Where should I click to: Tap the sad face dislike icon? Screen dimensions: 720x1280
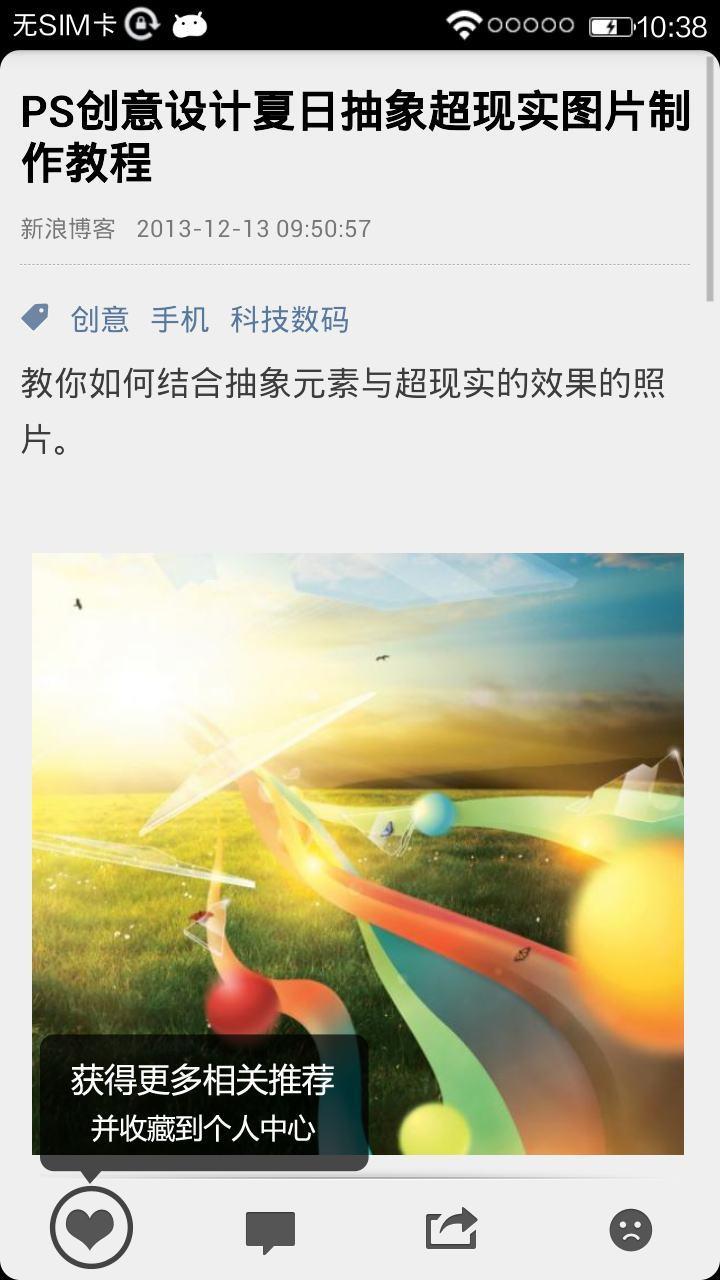pyautogui.click(x=630, y=1230)
